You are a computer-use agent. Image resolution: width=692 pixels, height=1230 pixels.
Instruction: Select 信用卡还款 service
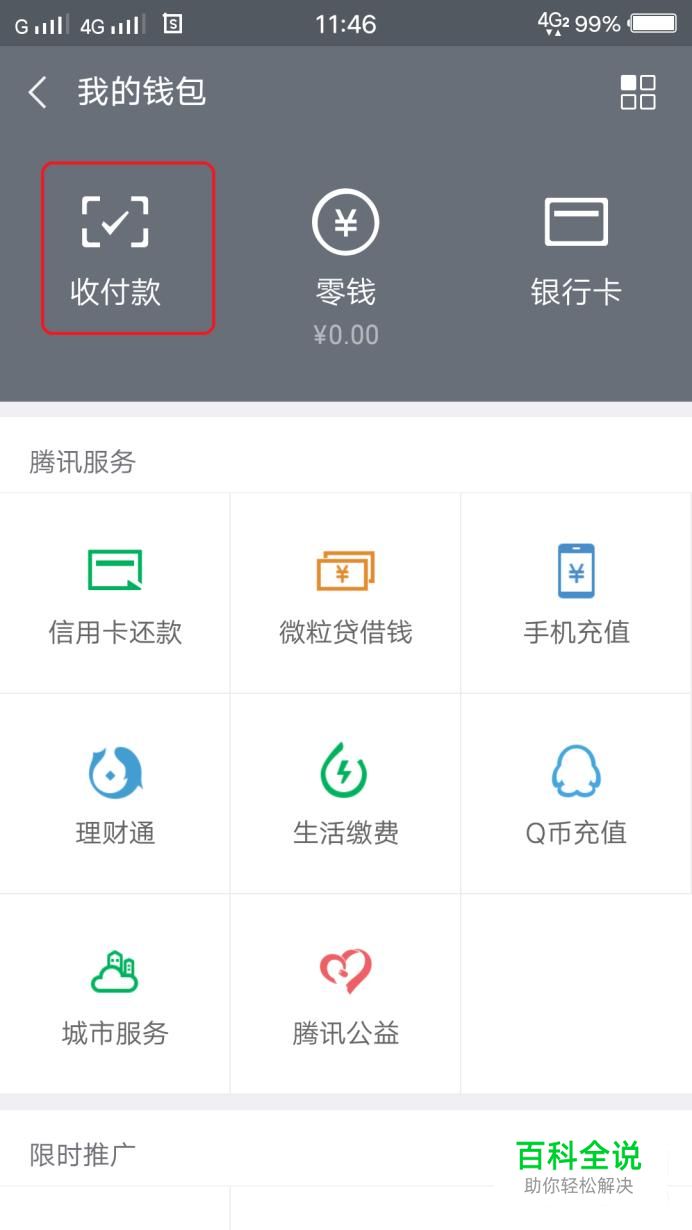pos(115,593)
